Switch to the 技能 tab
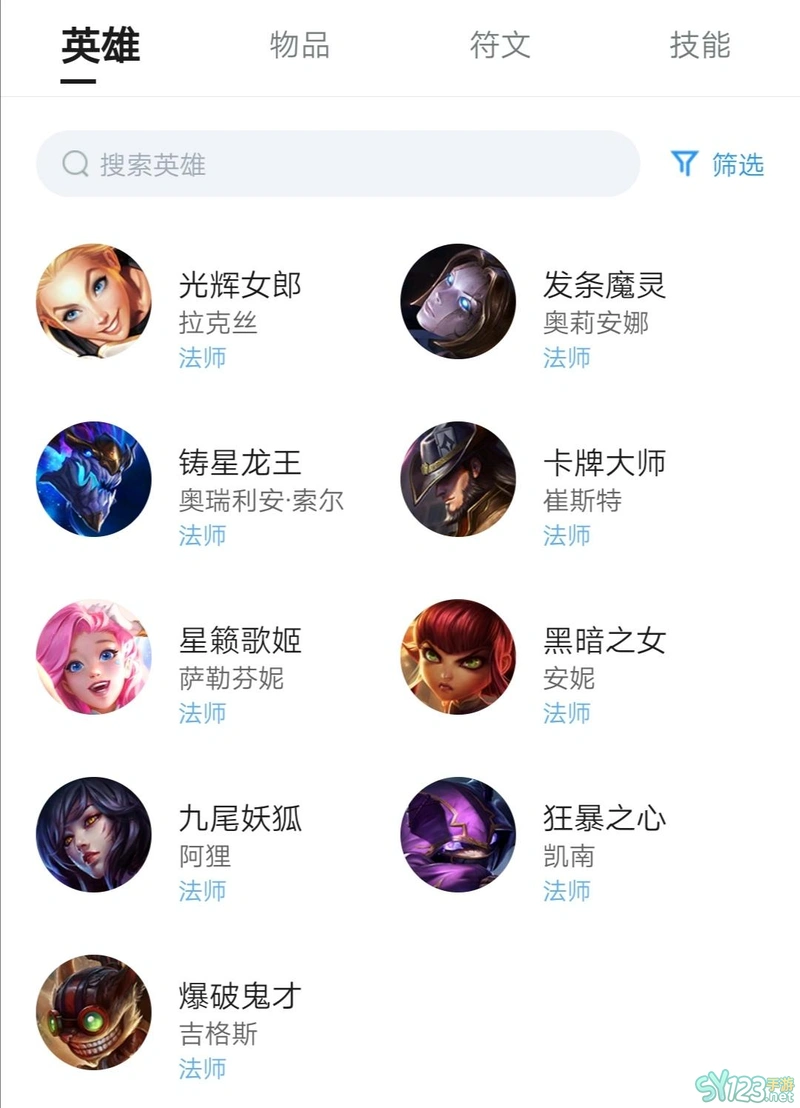Screen dimensions: 800x1108 click(700, 45)
